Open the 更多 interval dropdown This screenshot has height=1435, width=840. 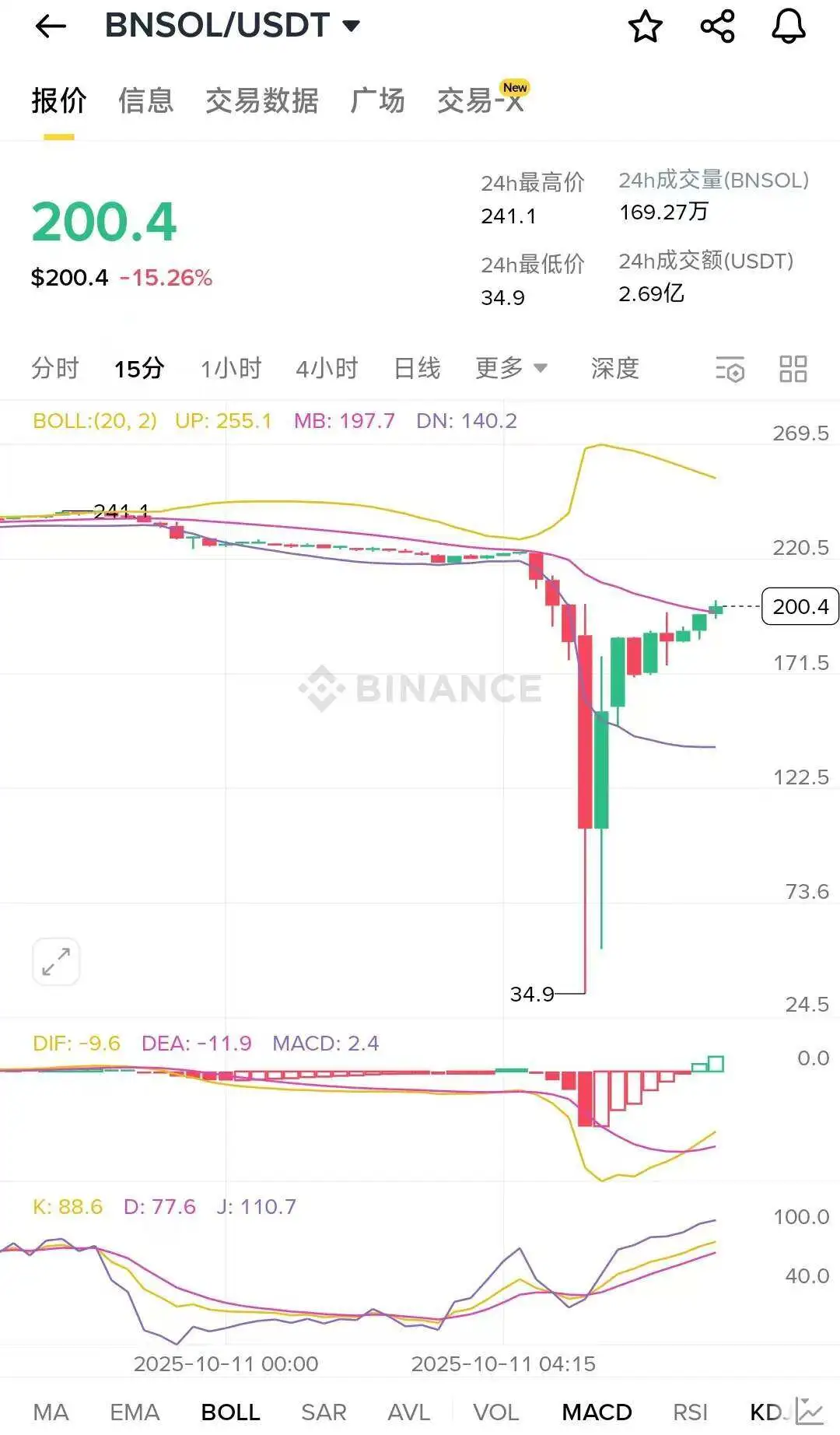[x=509, y=368]
